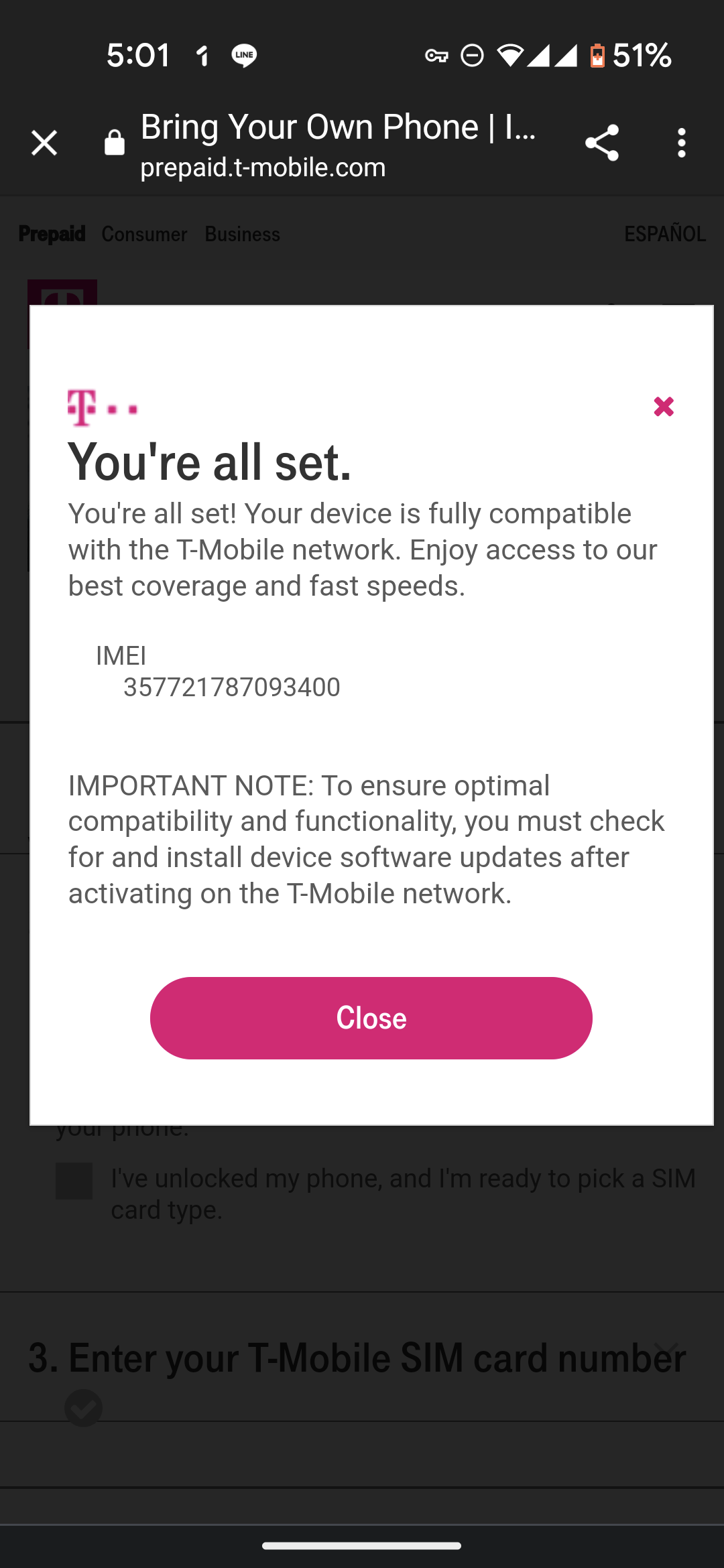Tap the pink Close button
The width and height of the screenshot is (724, 1568).
tap(371, 1018)
